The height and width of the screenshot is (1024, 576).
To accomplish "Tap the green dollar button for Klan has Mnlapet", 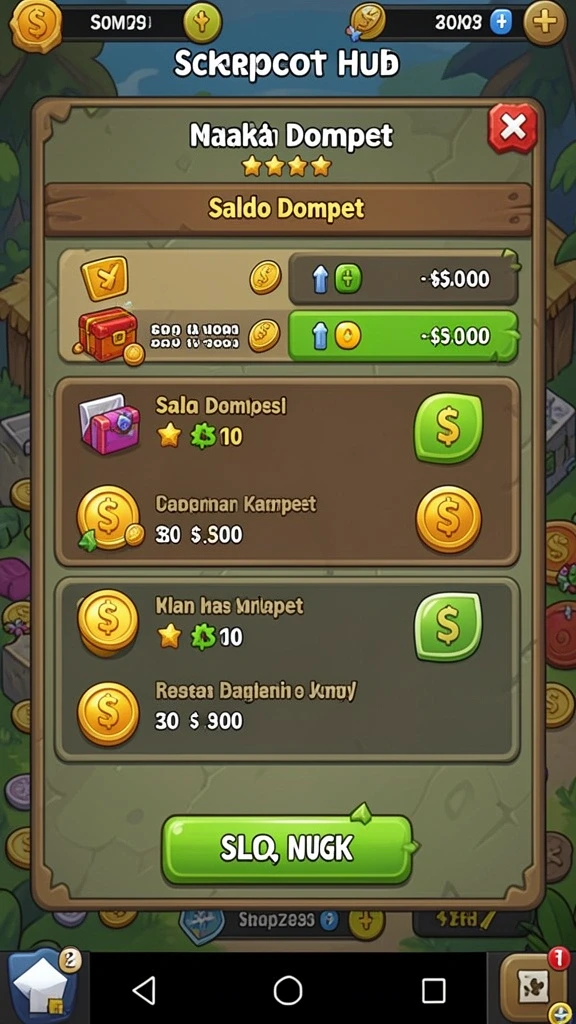I will [x=449, y=628].
